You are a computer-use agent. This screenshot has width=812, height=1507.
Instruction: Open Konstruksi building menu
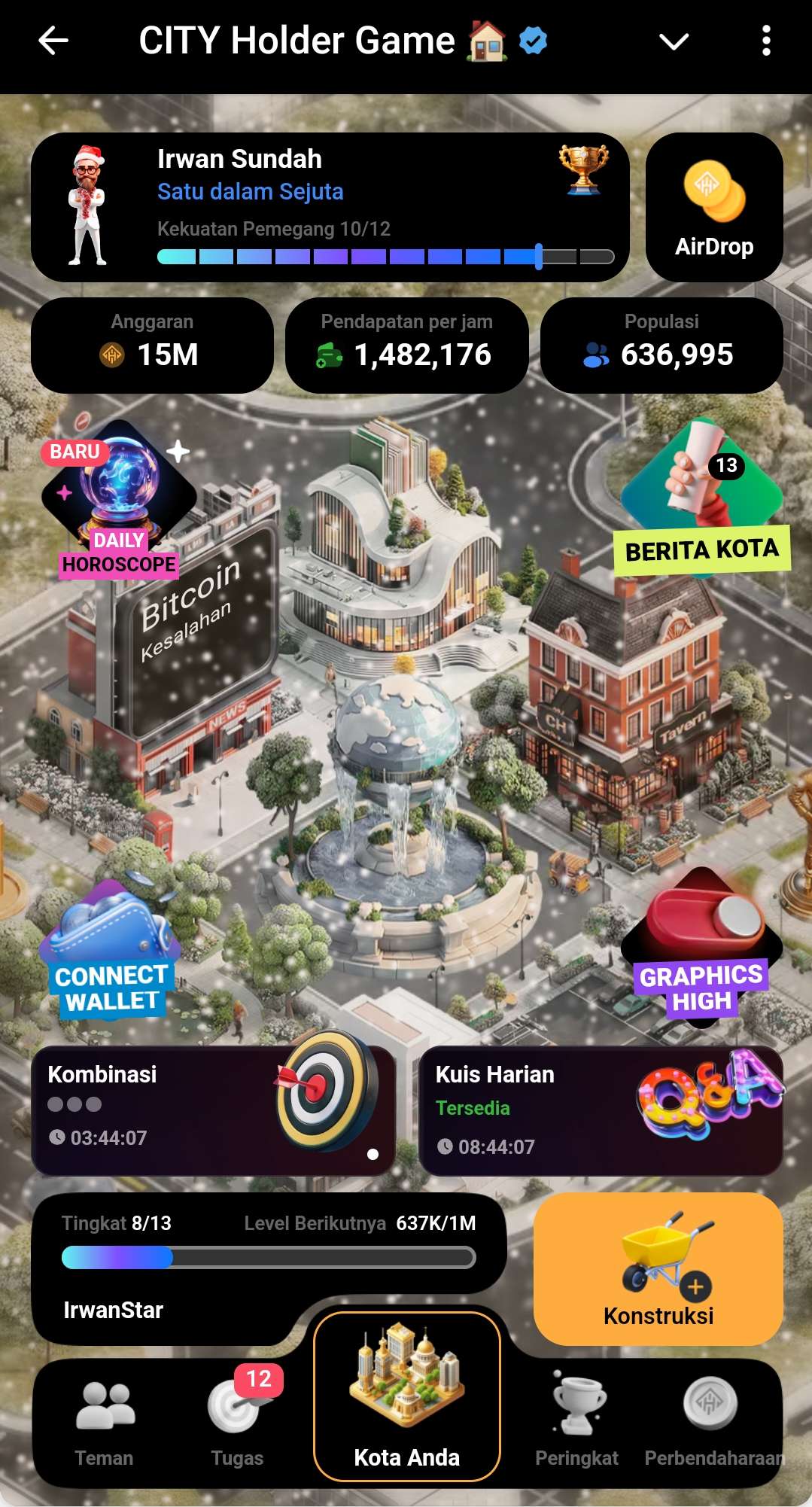[x=658, y=1269]
